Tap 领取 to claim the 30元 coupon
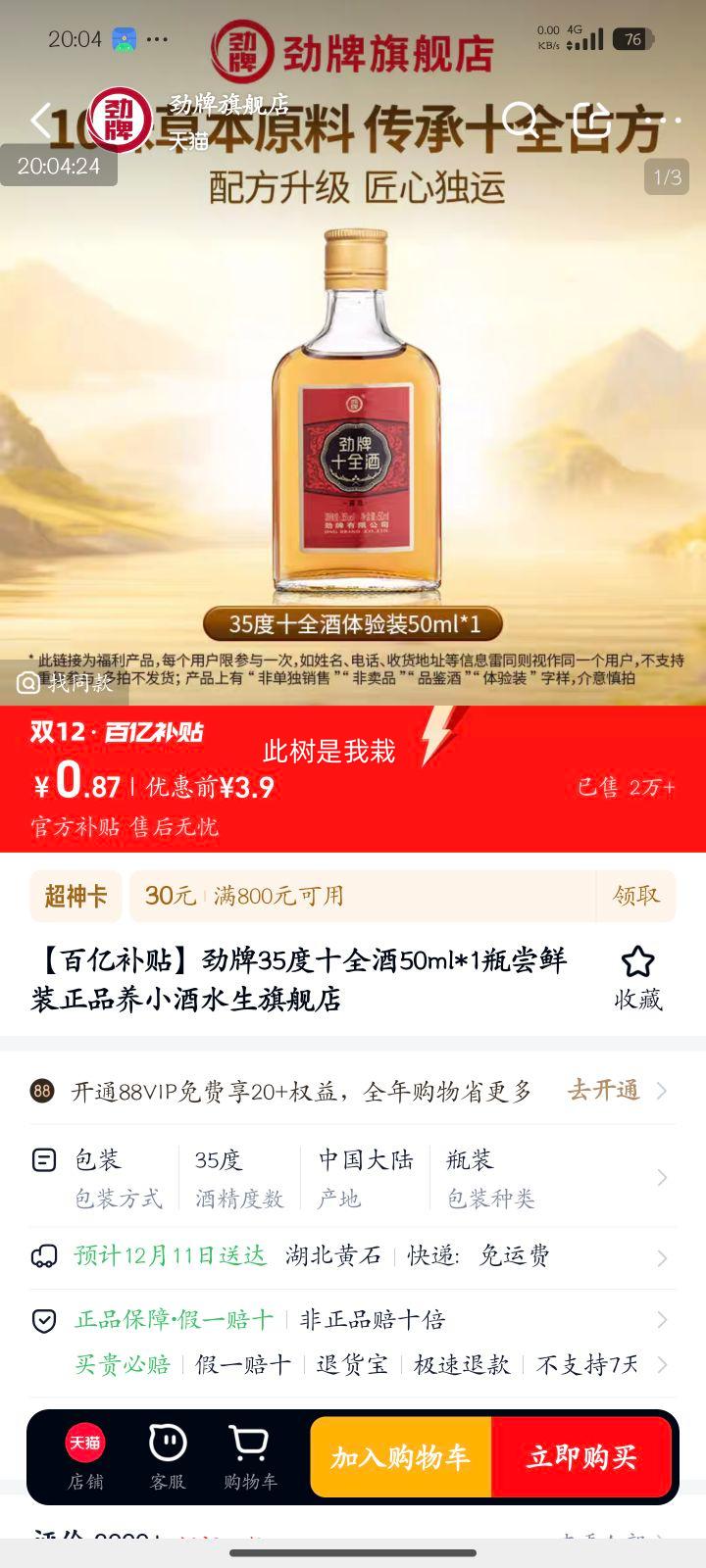 pyautogui.click(x=636, y=895)
